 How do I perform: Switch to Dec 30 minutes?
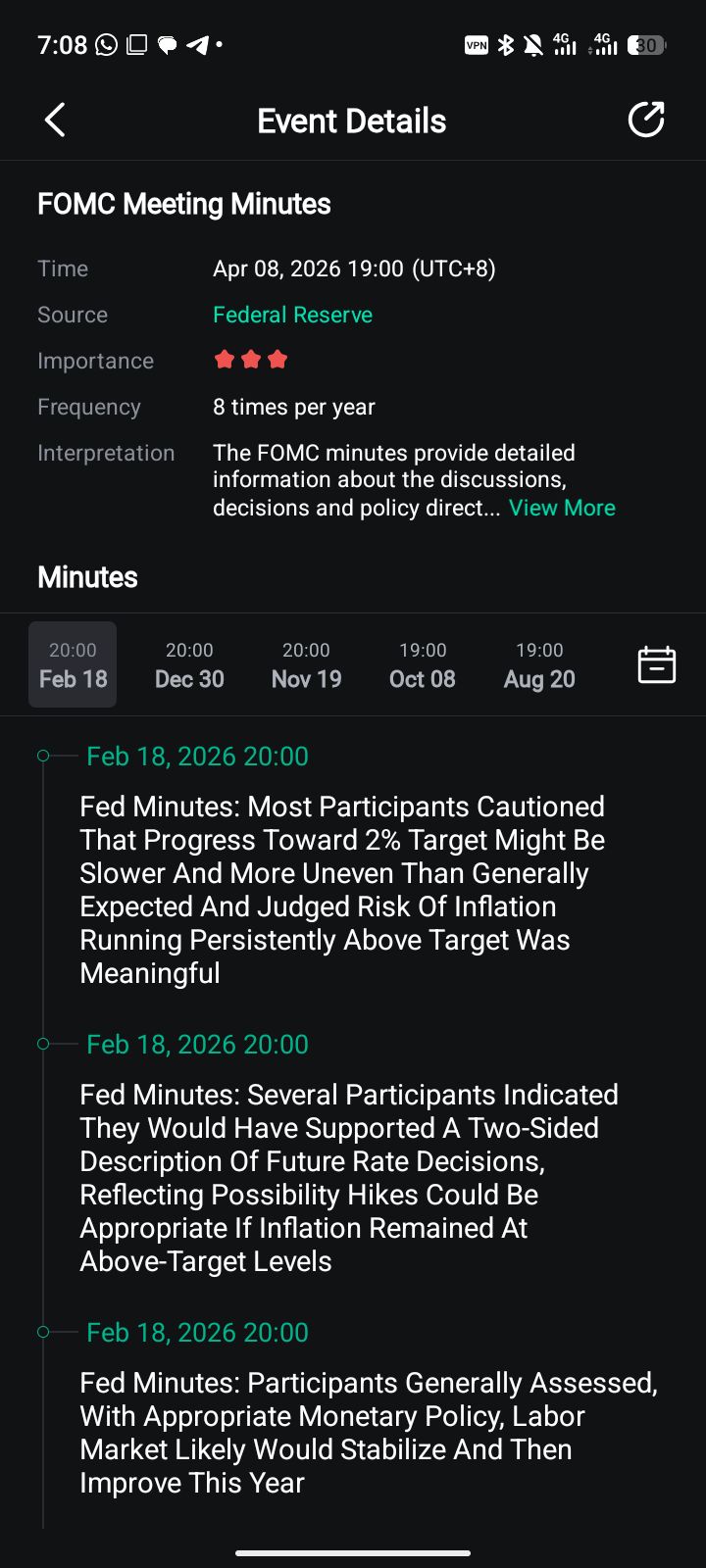pyautogui.click(x=189, y=664)
